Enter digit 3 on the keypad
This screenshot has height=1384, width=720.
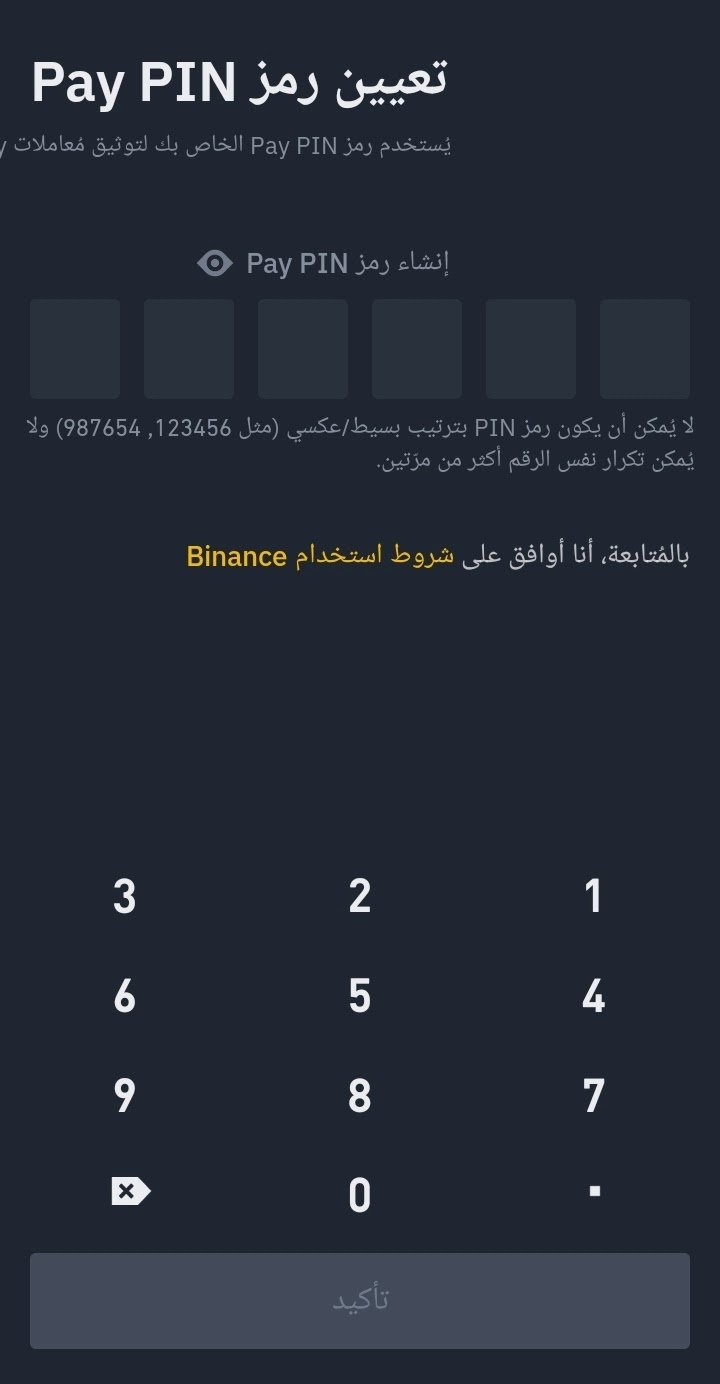pyautogui.click(x=124, y=897)
